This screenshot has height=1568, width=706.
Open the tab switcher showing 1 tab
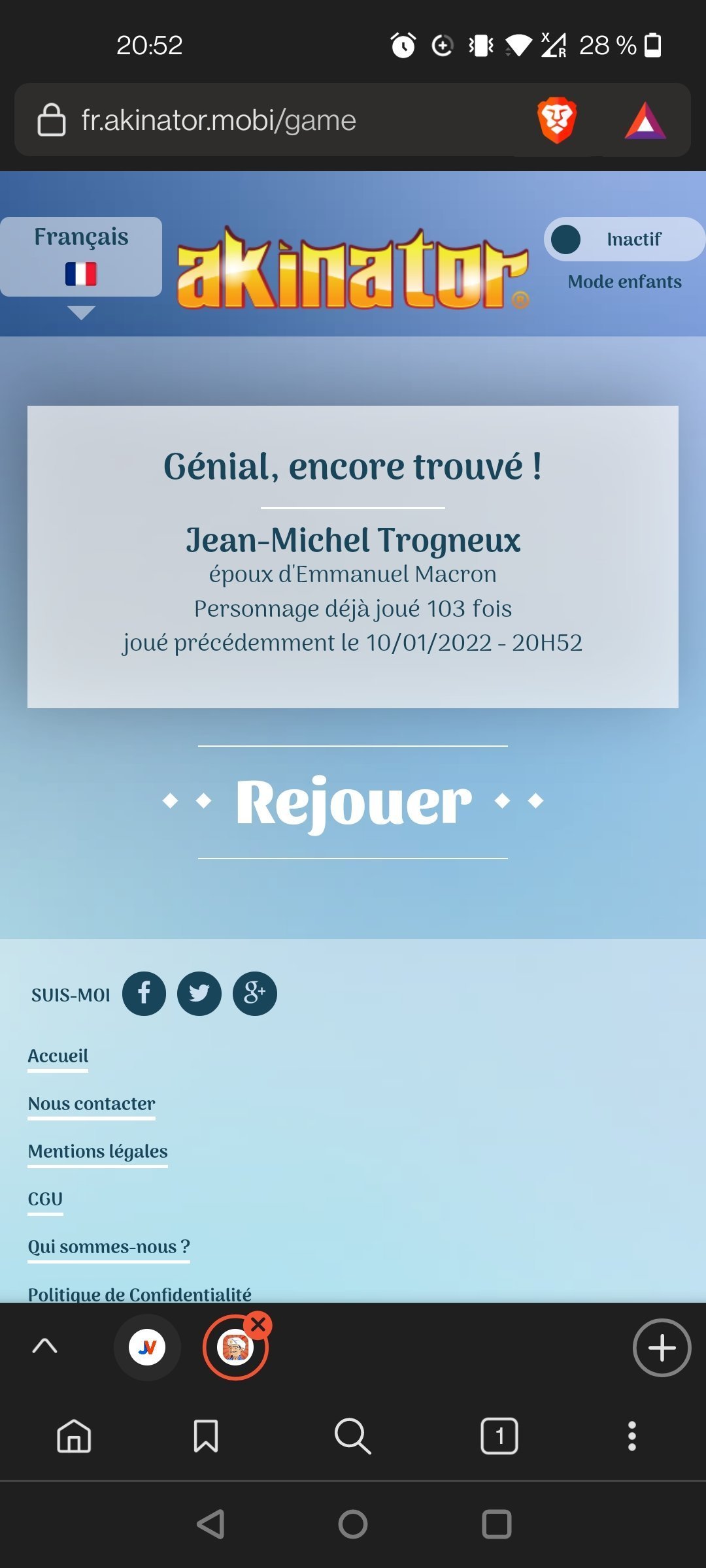click(x=499, y=1436)
